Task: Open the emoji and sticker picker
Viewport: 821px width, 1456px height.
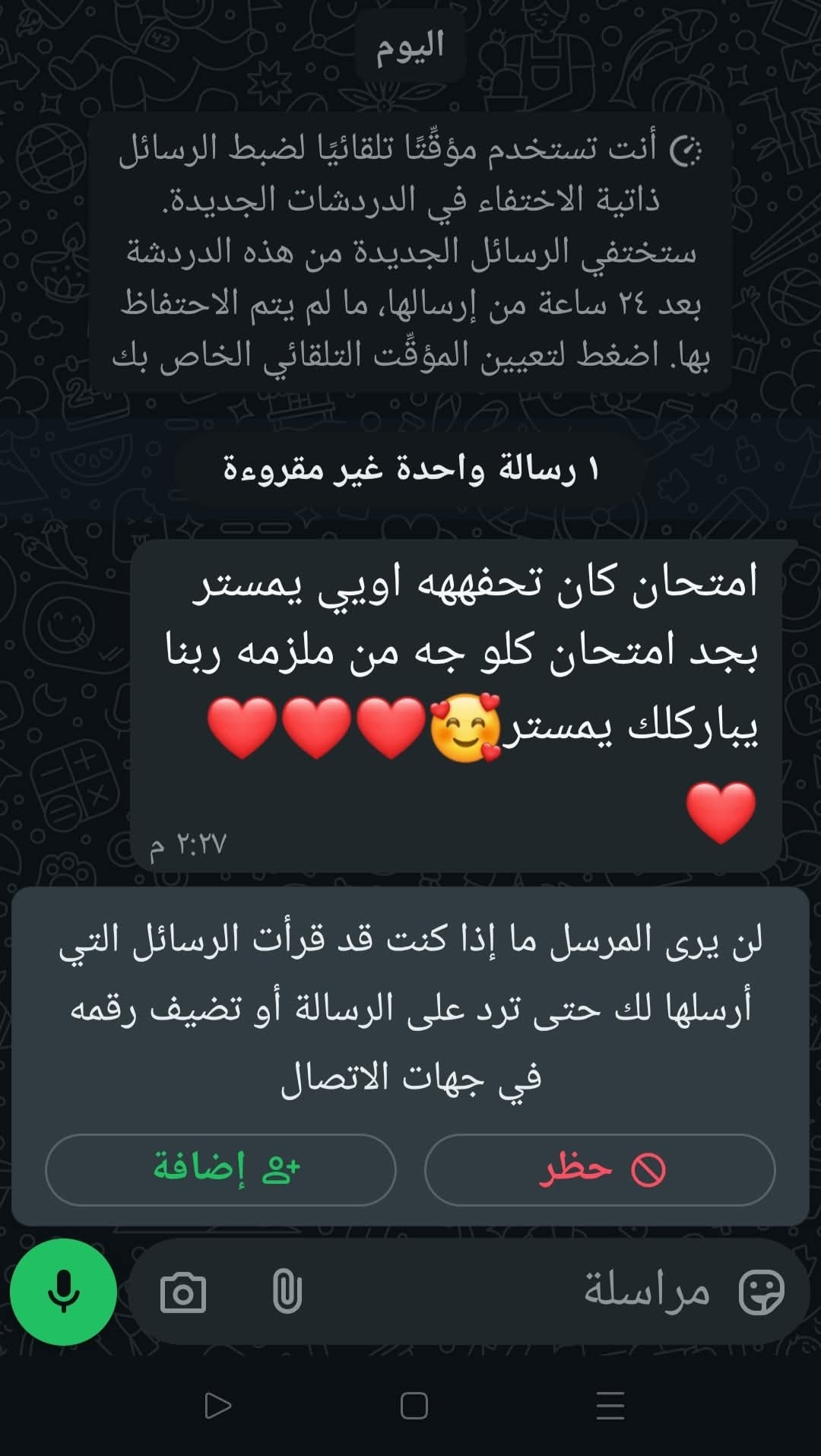Action: pos(762,1292)
